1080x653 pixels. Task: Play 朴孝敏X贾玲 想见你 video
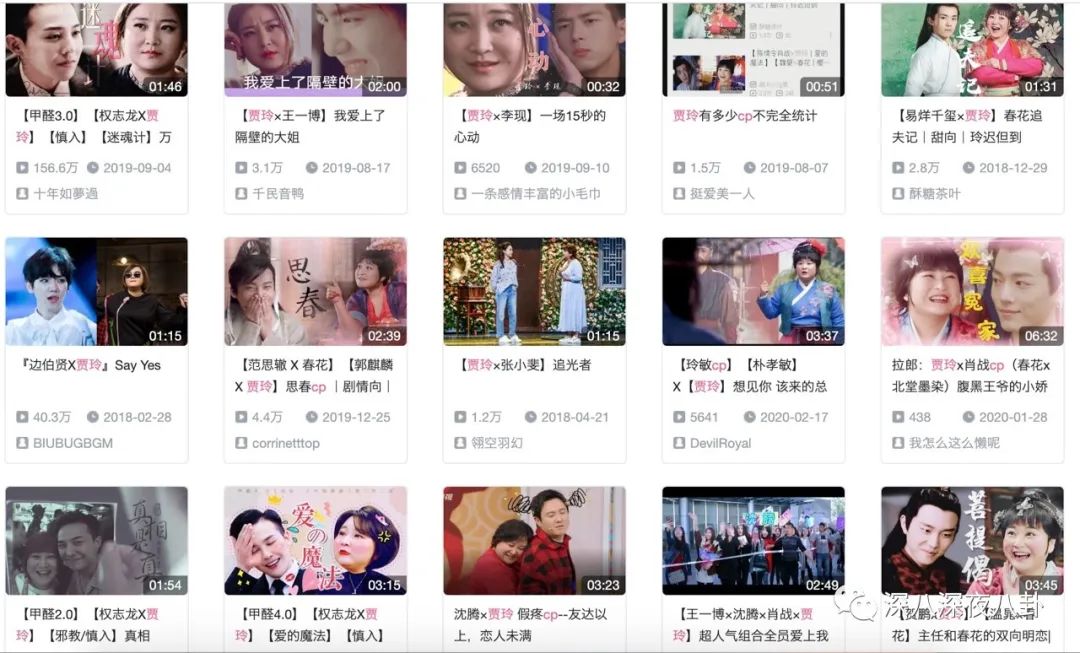click(x=753, y=291)
